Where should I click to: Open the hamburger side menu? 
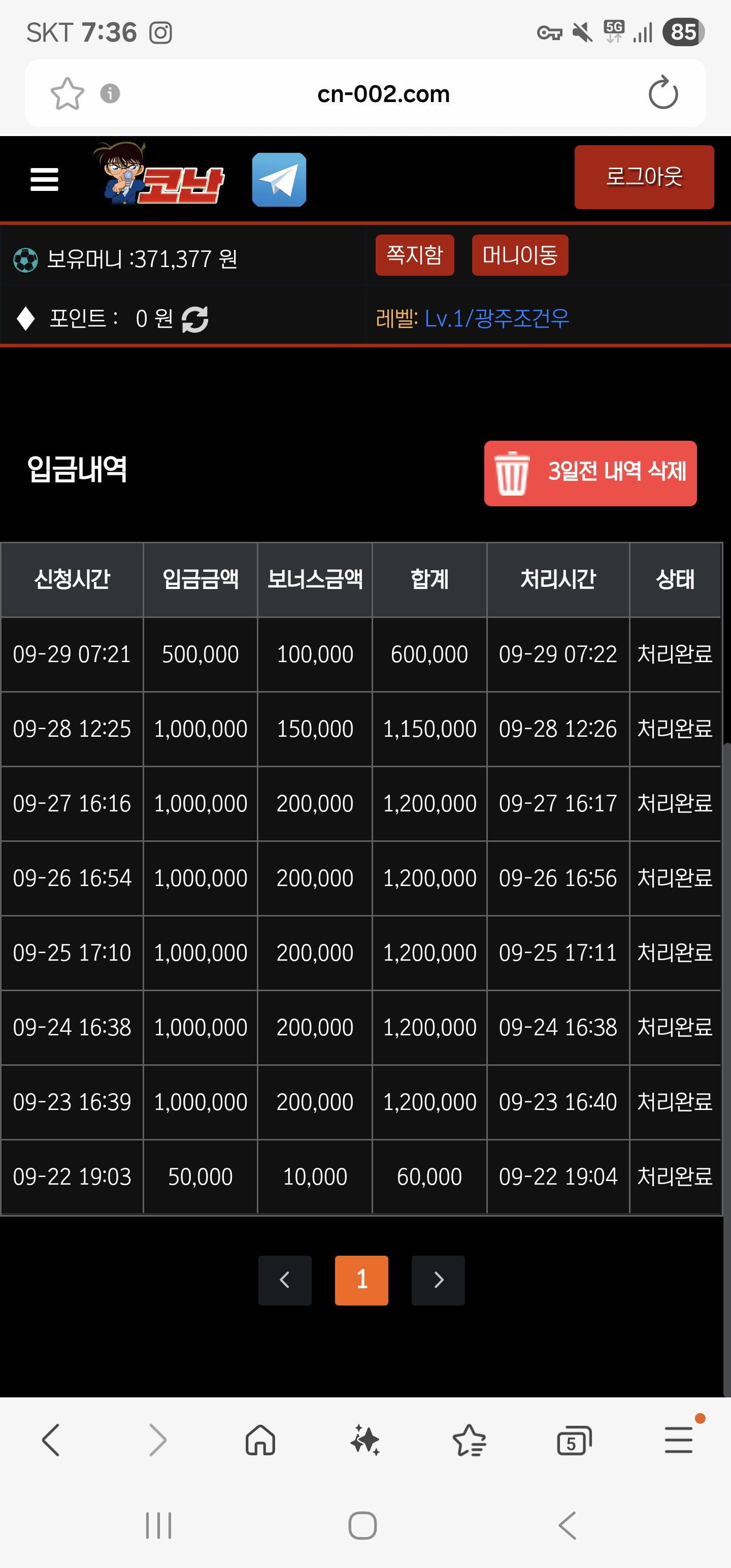[x=45, y=180]
